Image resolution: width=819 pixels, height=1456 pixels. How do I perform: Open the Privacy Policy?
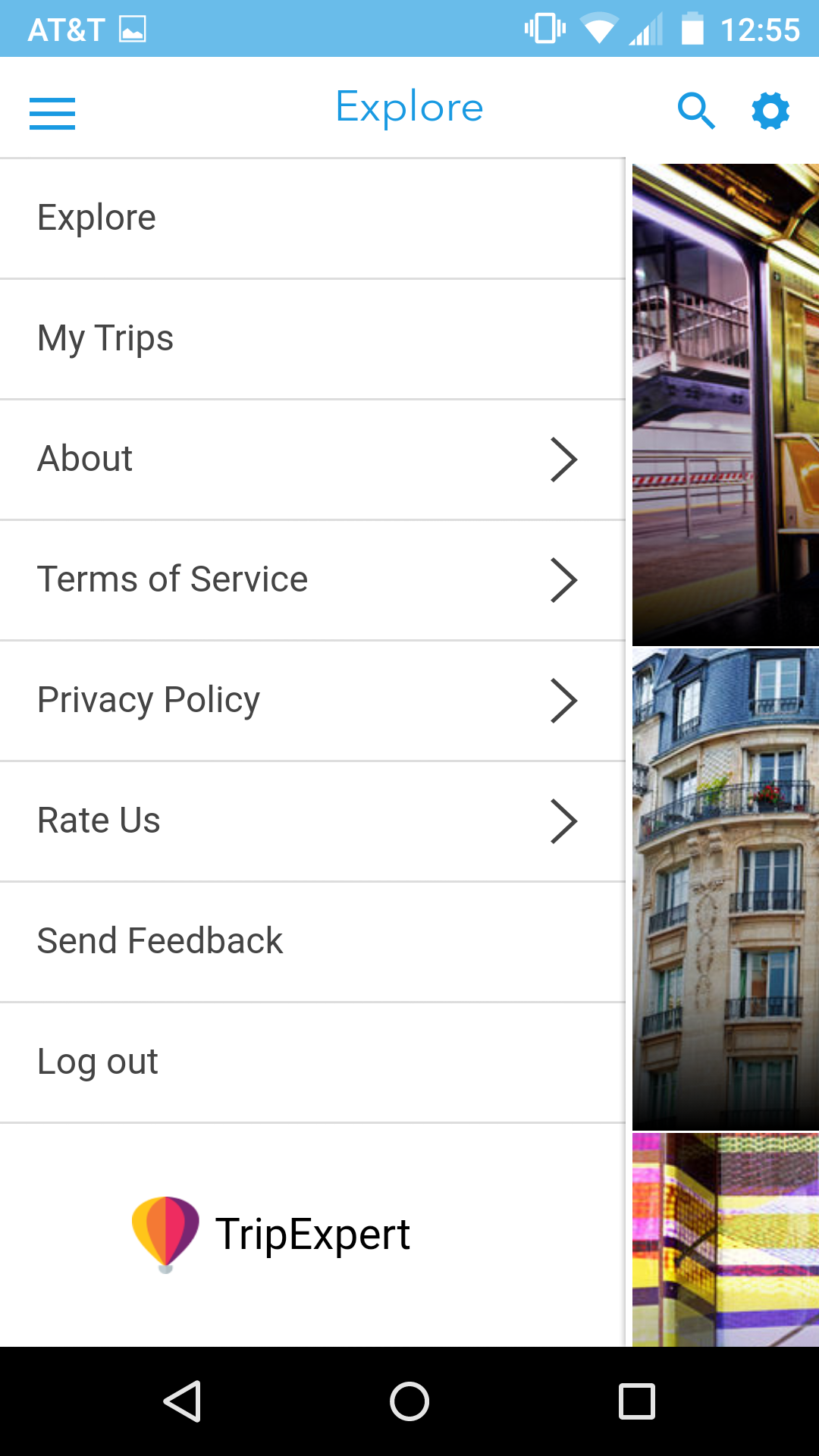tap(312, 701)
